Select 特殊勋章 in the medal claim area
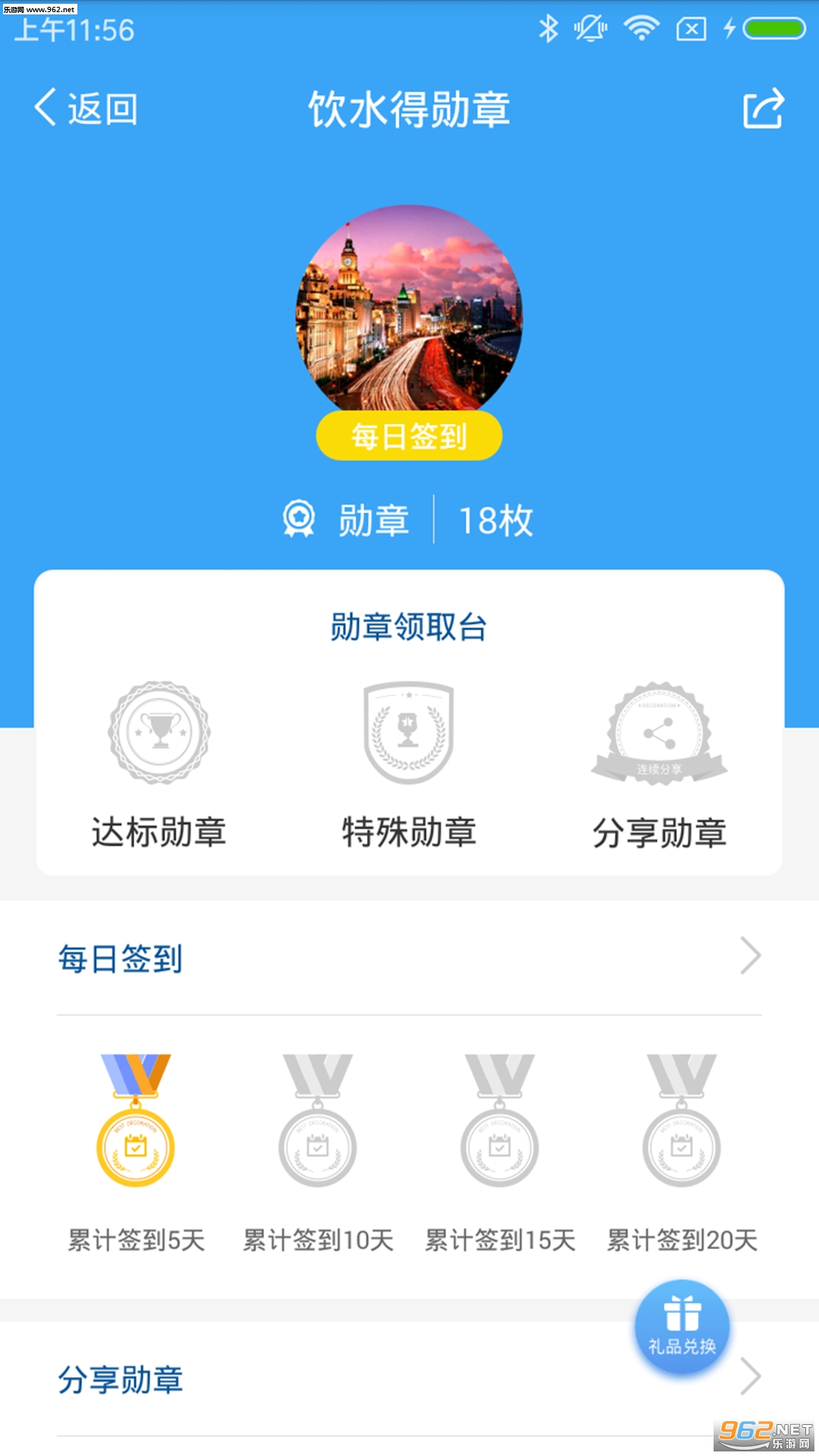 (x=409, y=763)
